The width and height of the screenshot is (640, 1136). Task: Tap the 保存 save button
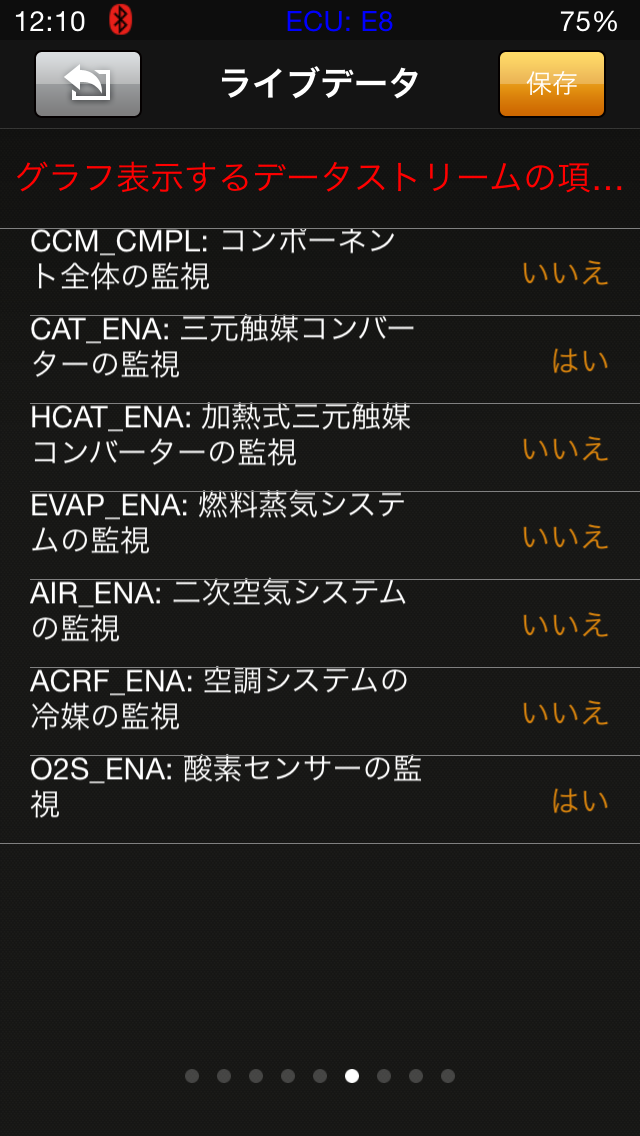[551, 84]
